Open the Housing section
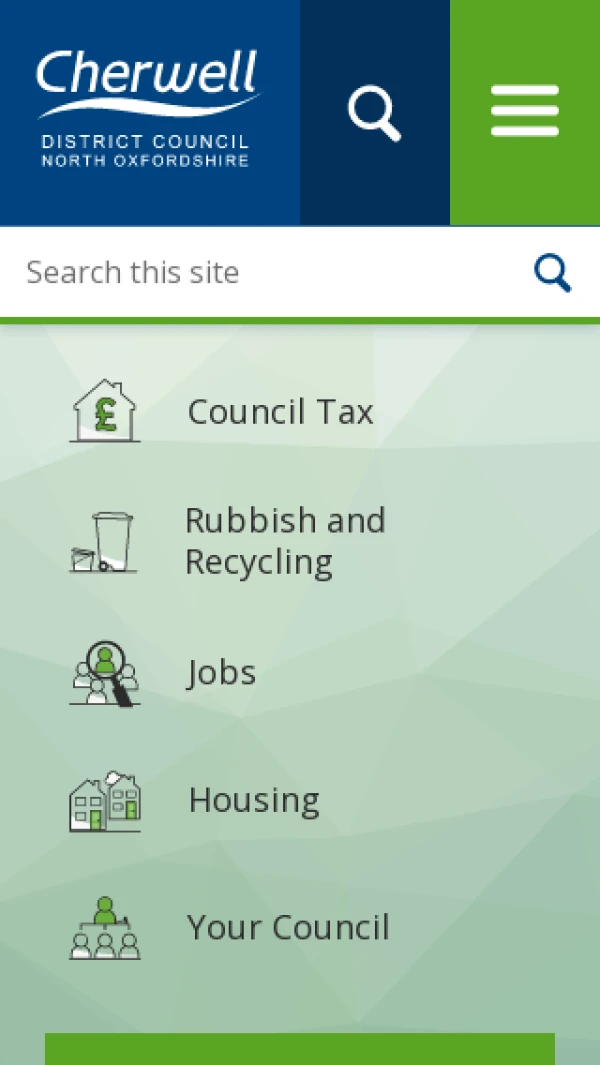The width and height of the screenshot is (600, 1065). pos(254,800)
